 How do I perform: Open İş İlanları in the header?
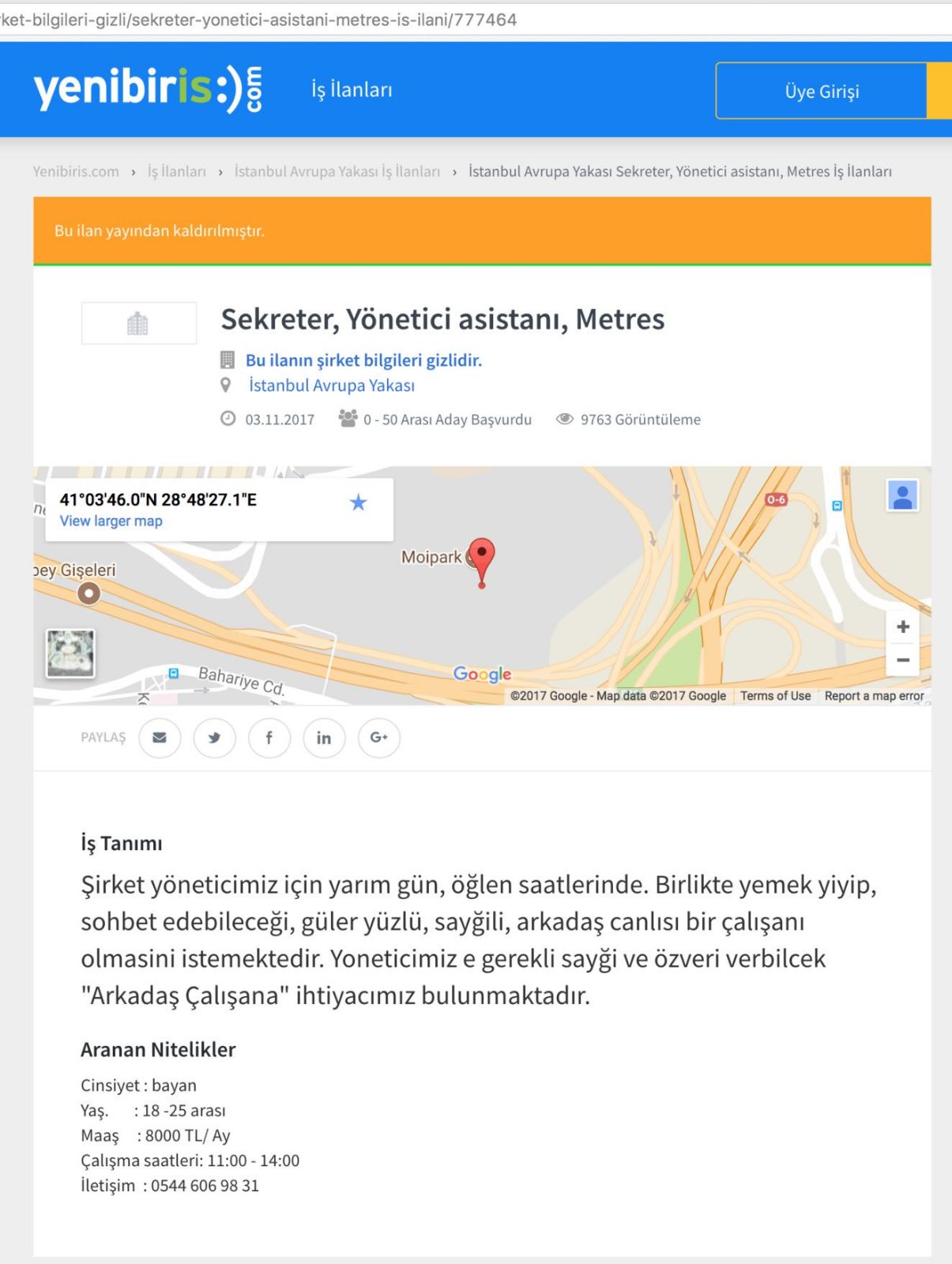click(352, 90)
